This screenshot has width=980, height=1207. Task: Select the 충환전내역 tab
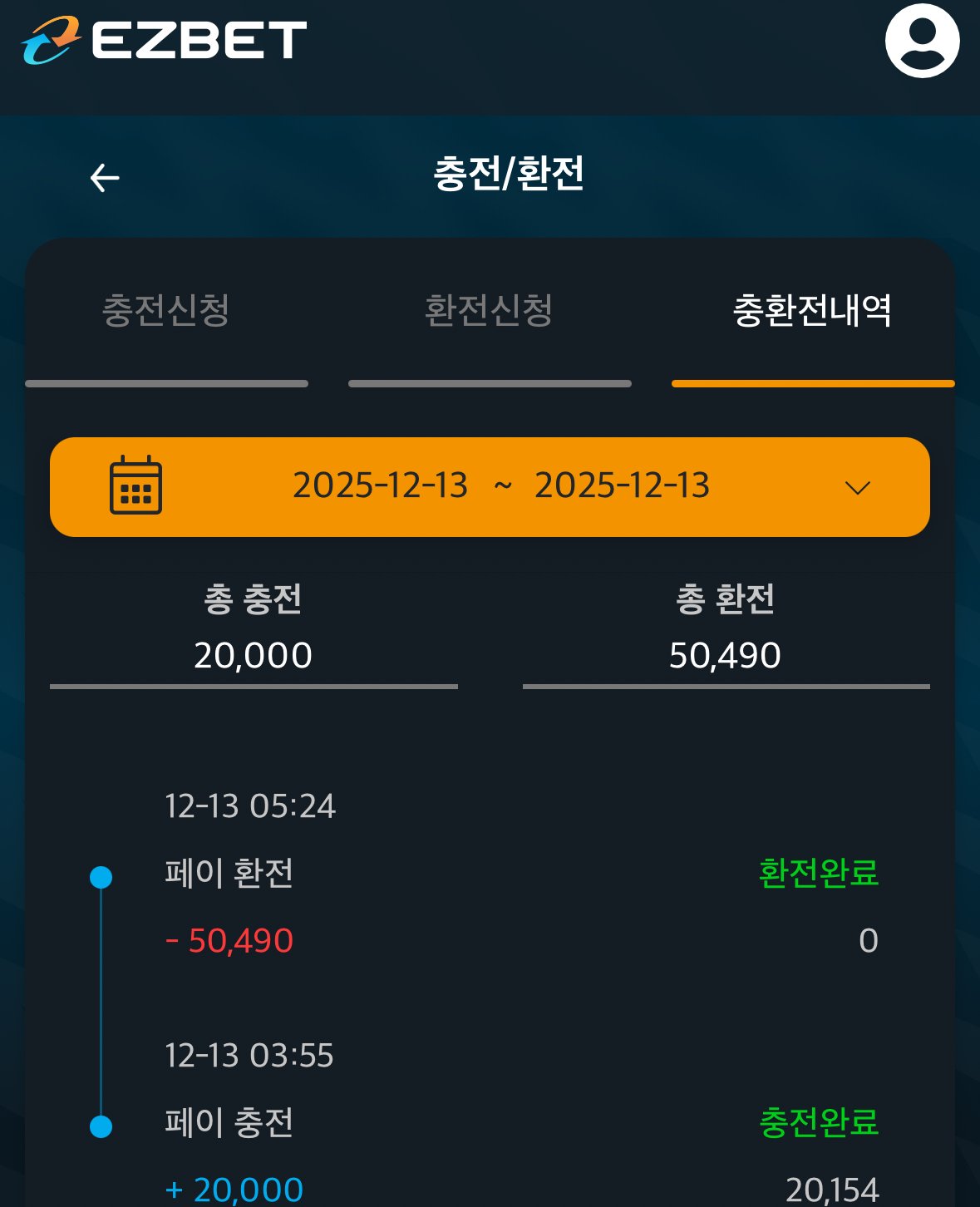pos(812,311)
